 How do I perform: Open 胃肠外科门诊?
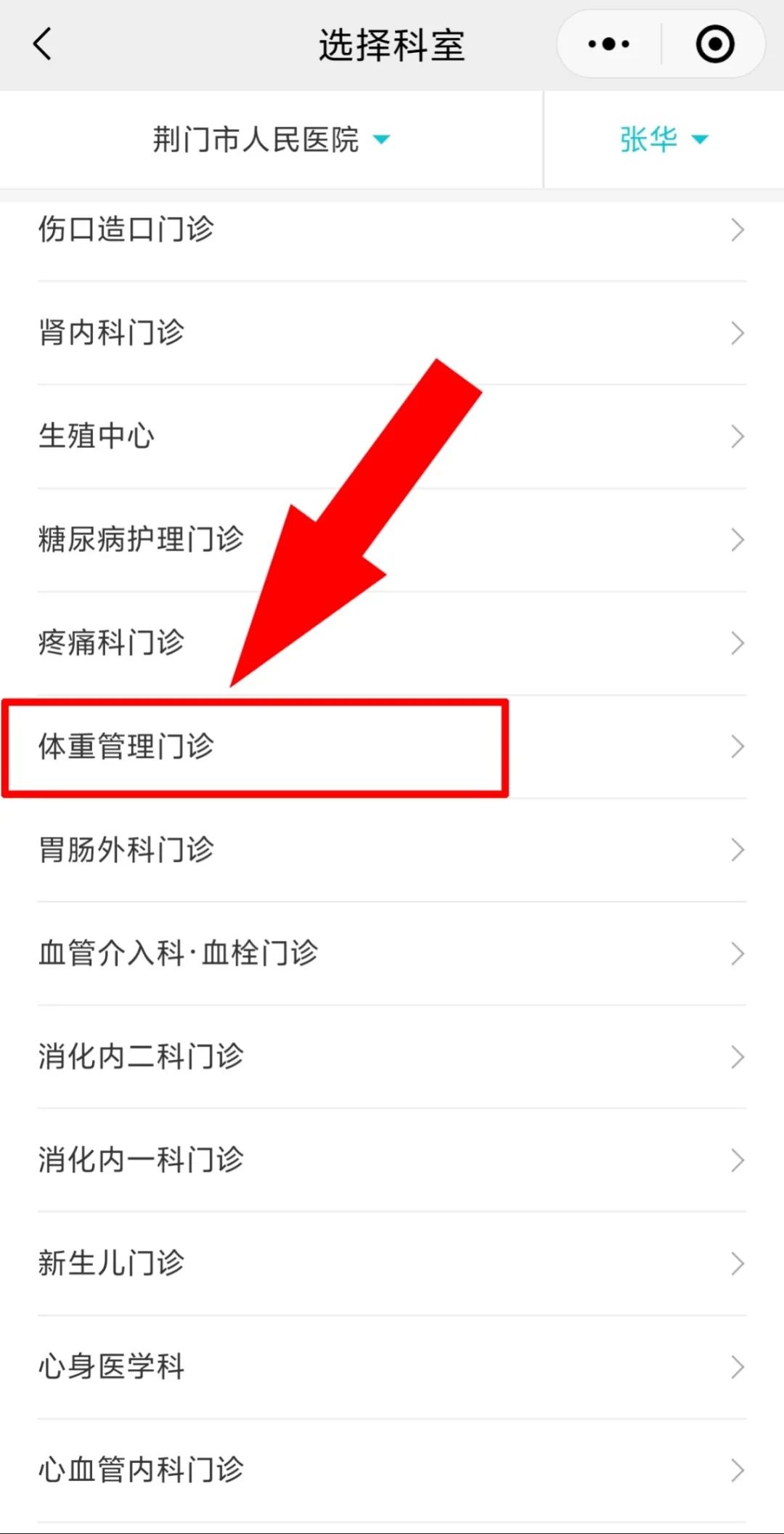(392, 850)
